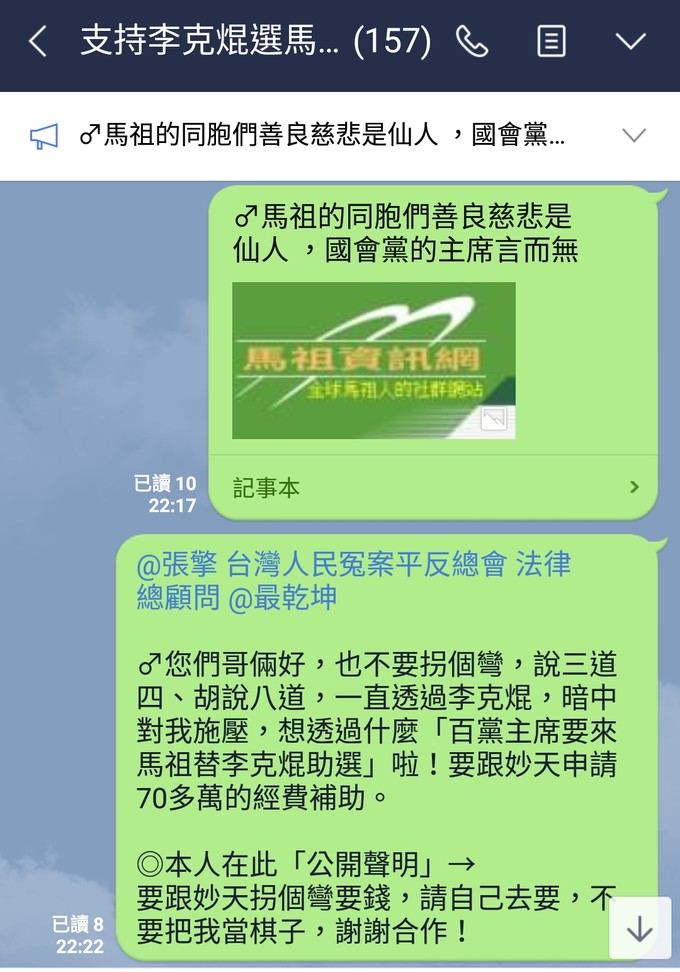Open the chat options dropdown arrow

(630, 41)
